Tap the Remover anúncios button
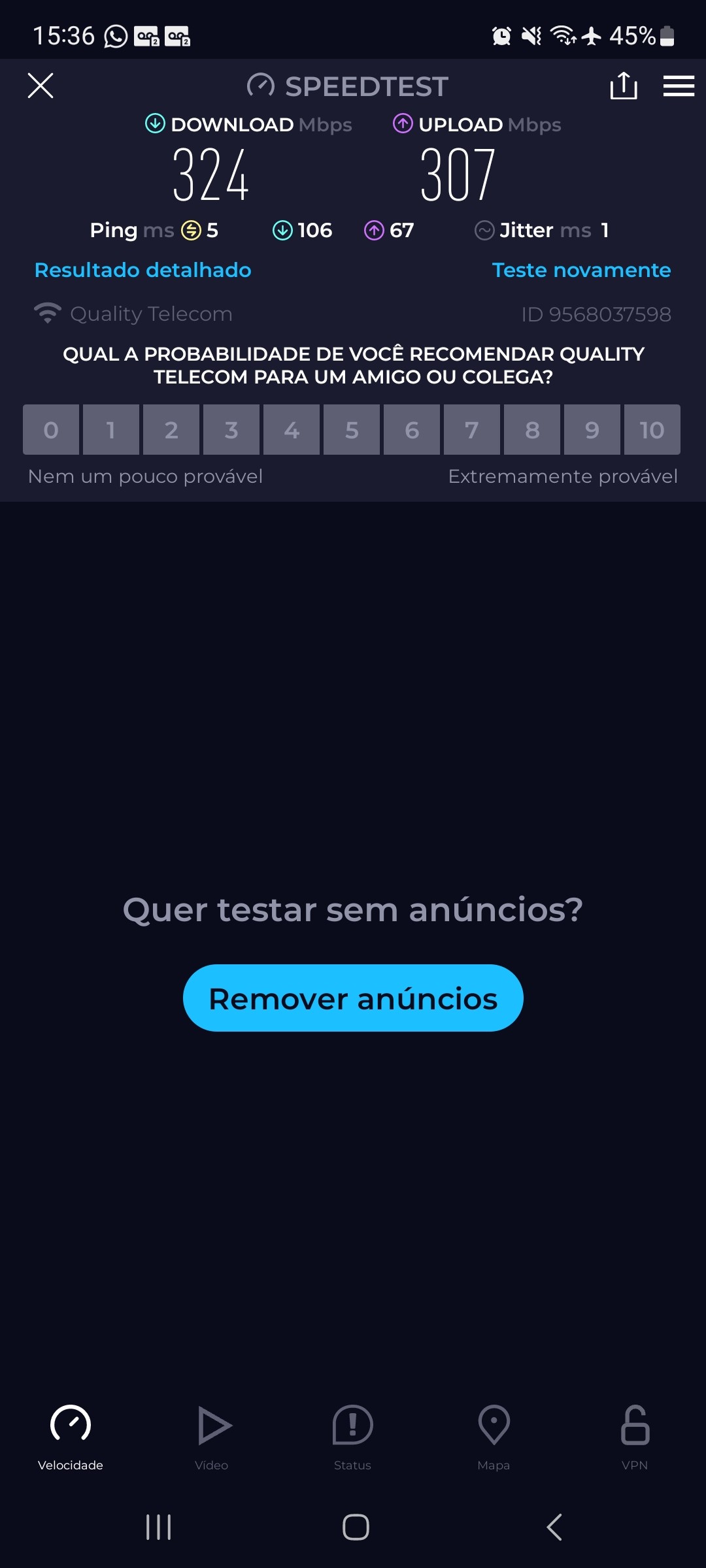Viewport: 706px width, 1568px height. pyautogui.click(x=353, y=998)
